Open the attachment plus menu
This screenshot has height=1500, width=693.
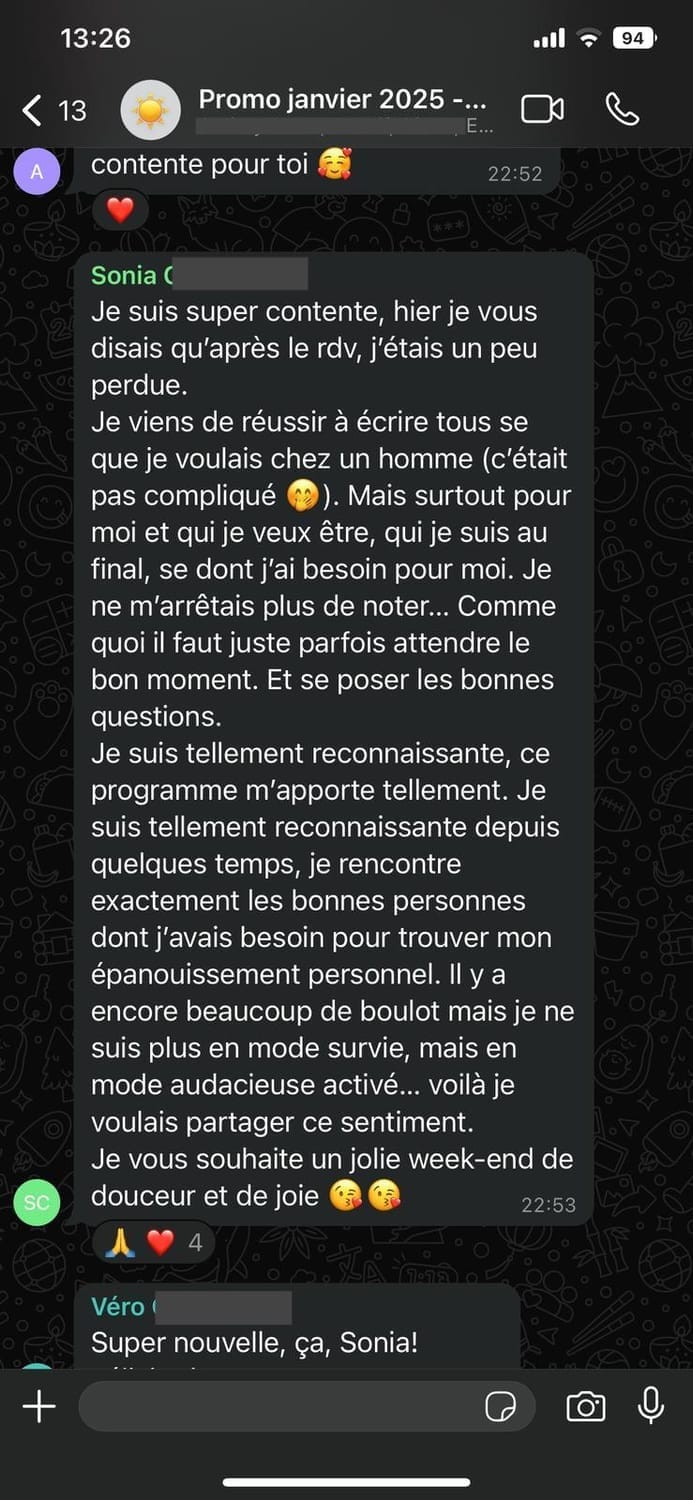pos(39,1406)
